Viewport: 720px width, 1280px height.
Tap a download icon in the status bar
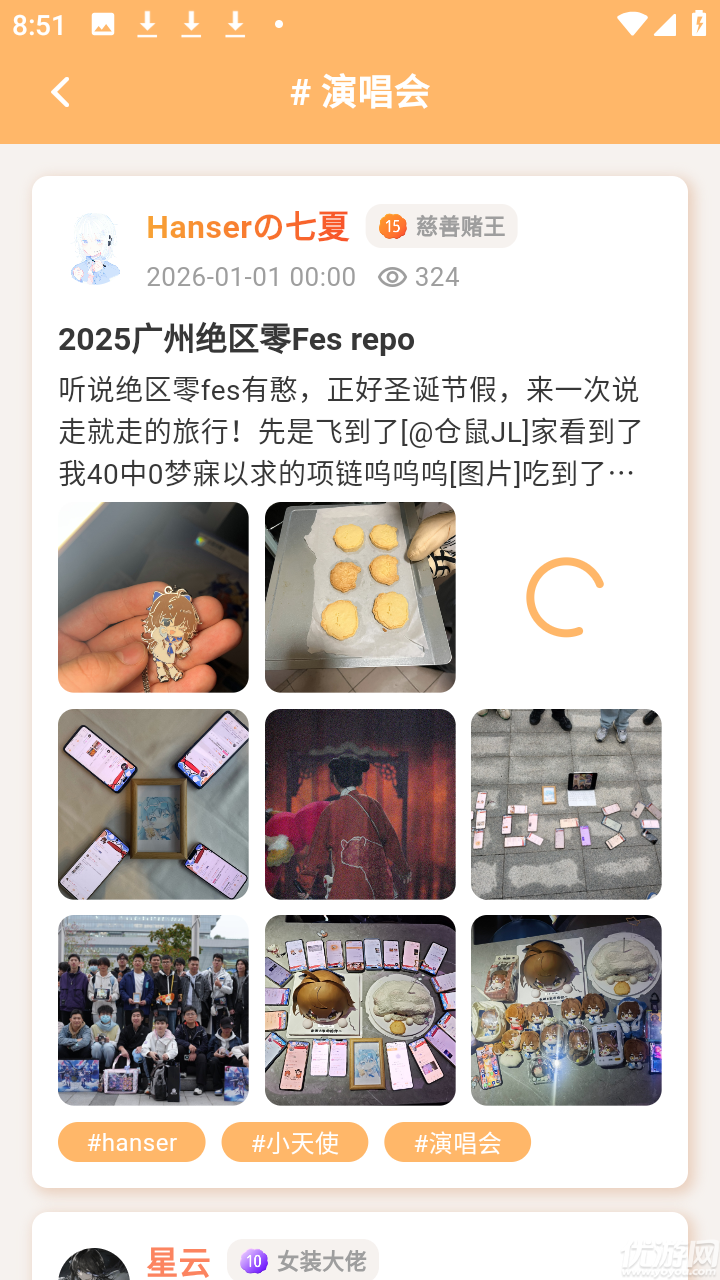point(147,24)
